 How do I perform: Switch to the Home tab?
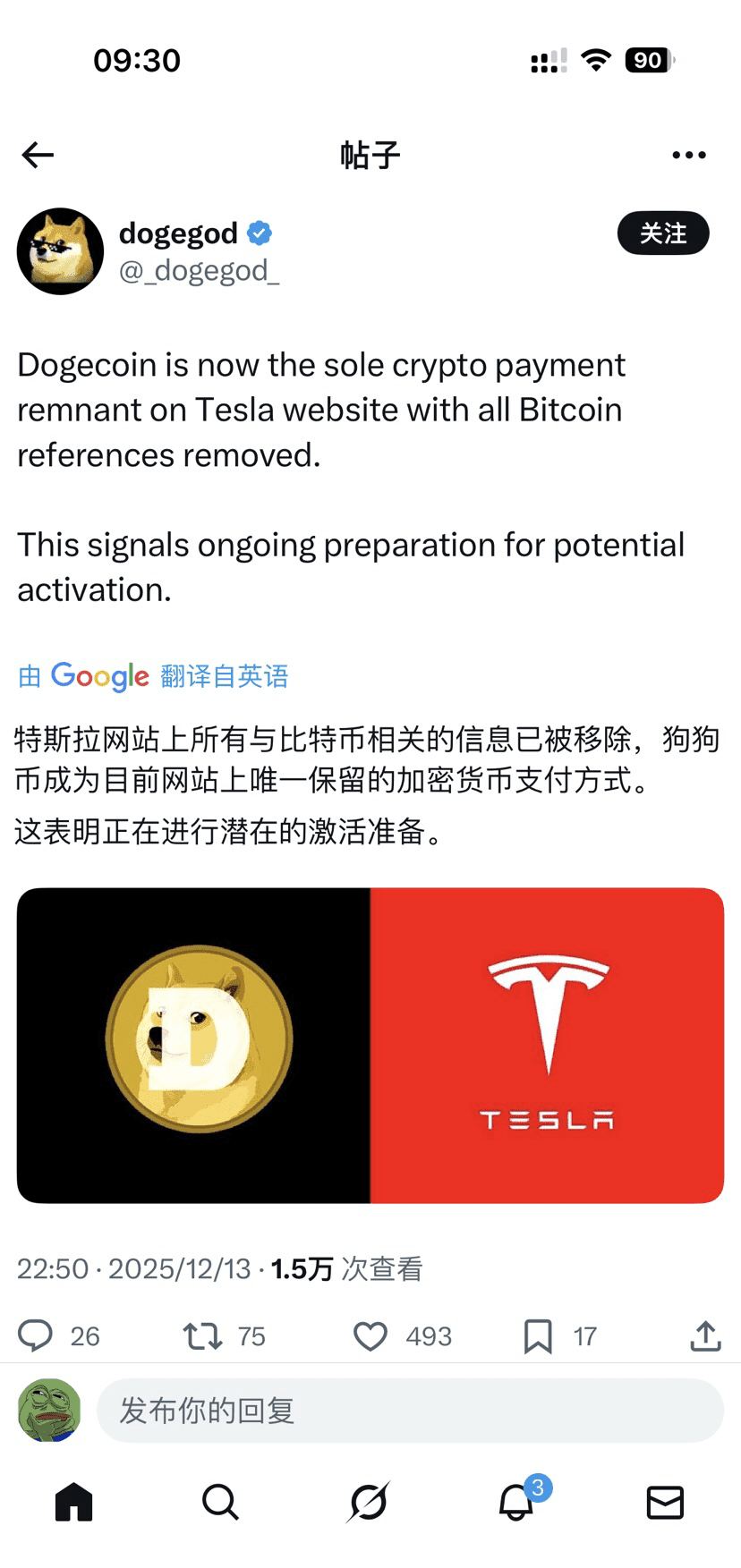(x=73, y=1503)
